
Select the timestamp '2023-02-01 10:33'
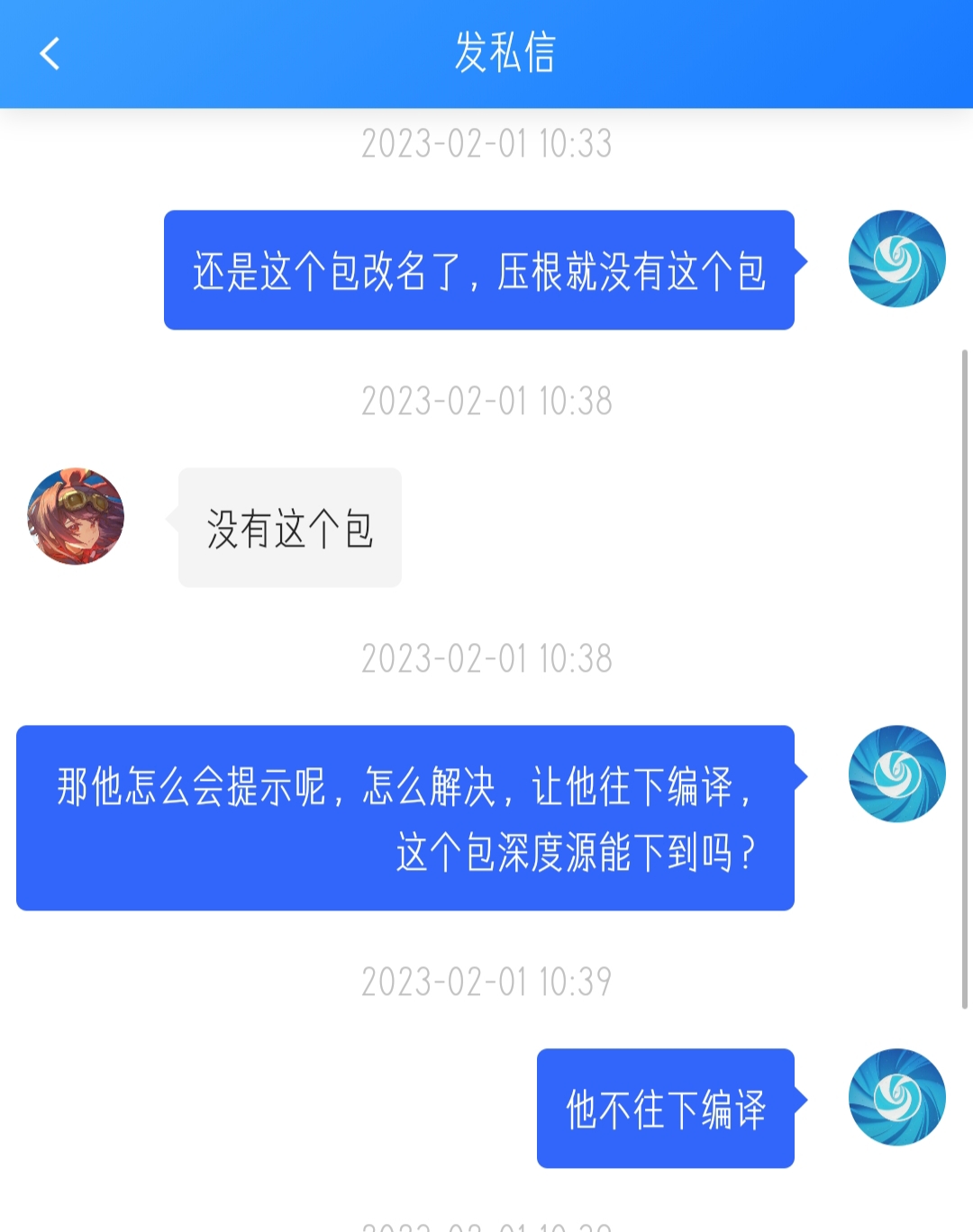tap(486, 142)
